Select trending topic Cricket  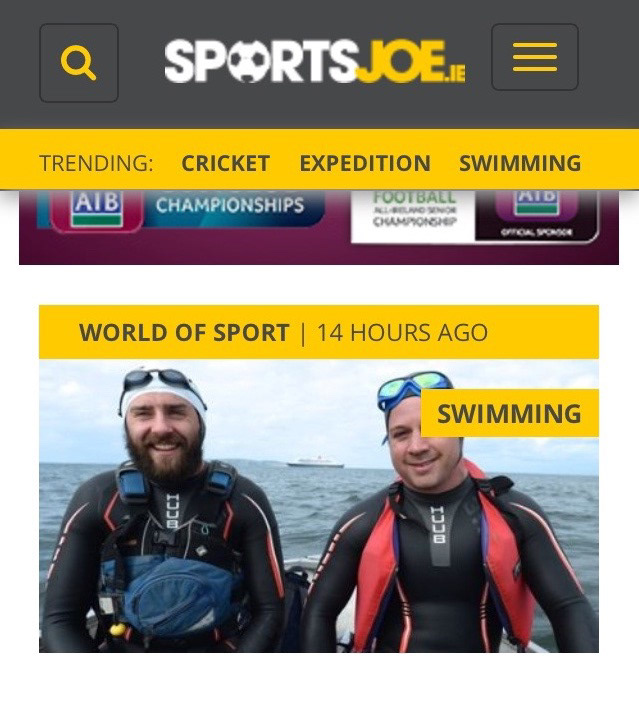click(x=225, y=163)
